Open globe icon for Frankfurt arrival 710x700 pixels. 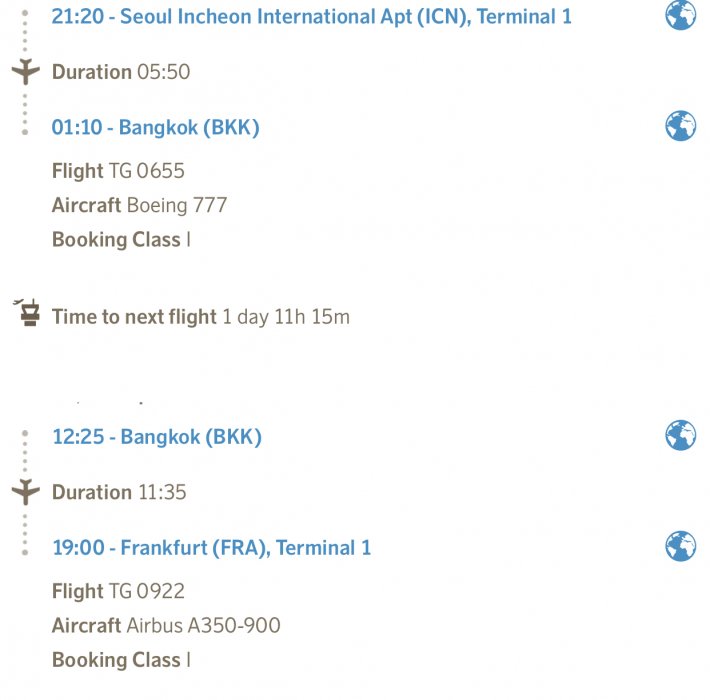coord(680,546)
